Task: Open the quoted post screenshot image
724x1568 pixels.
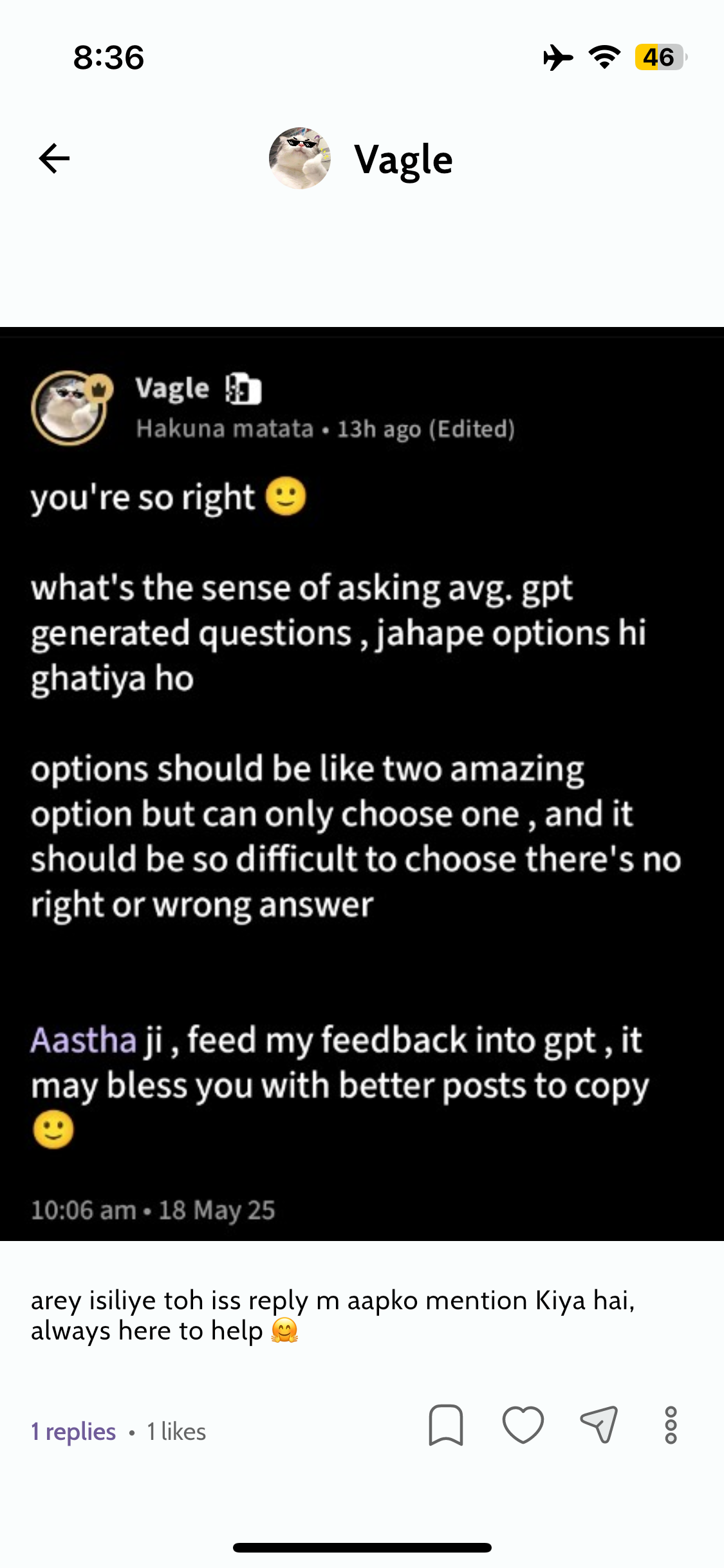Action: (x=362, y=783)
